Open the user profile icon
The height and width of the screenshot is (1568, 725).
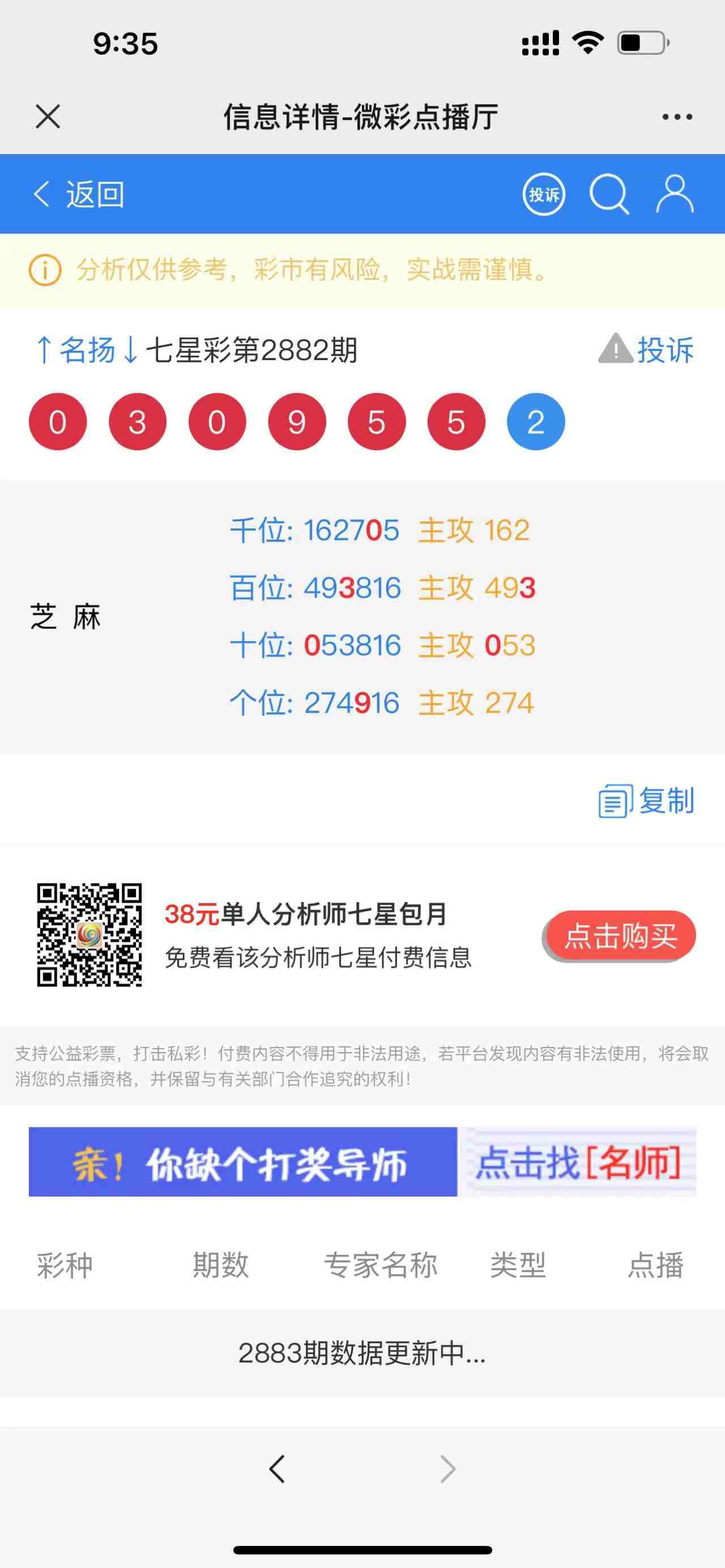tap(675, 195)
